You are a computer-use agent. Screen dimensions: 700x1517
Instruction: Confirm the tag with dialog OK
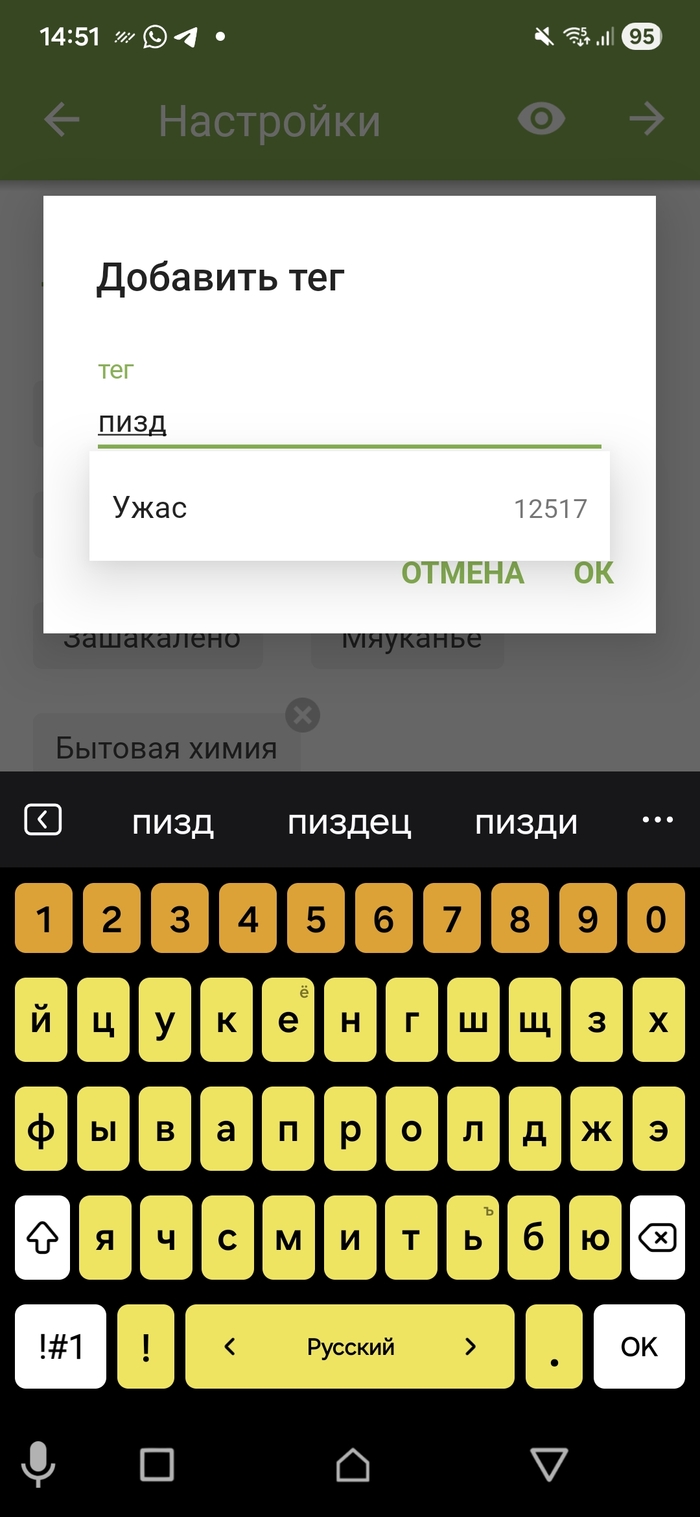(x=593, y=573)
